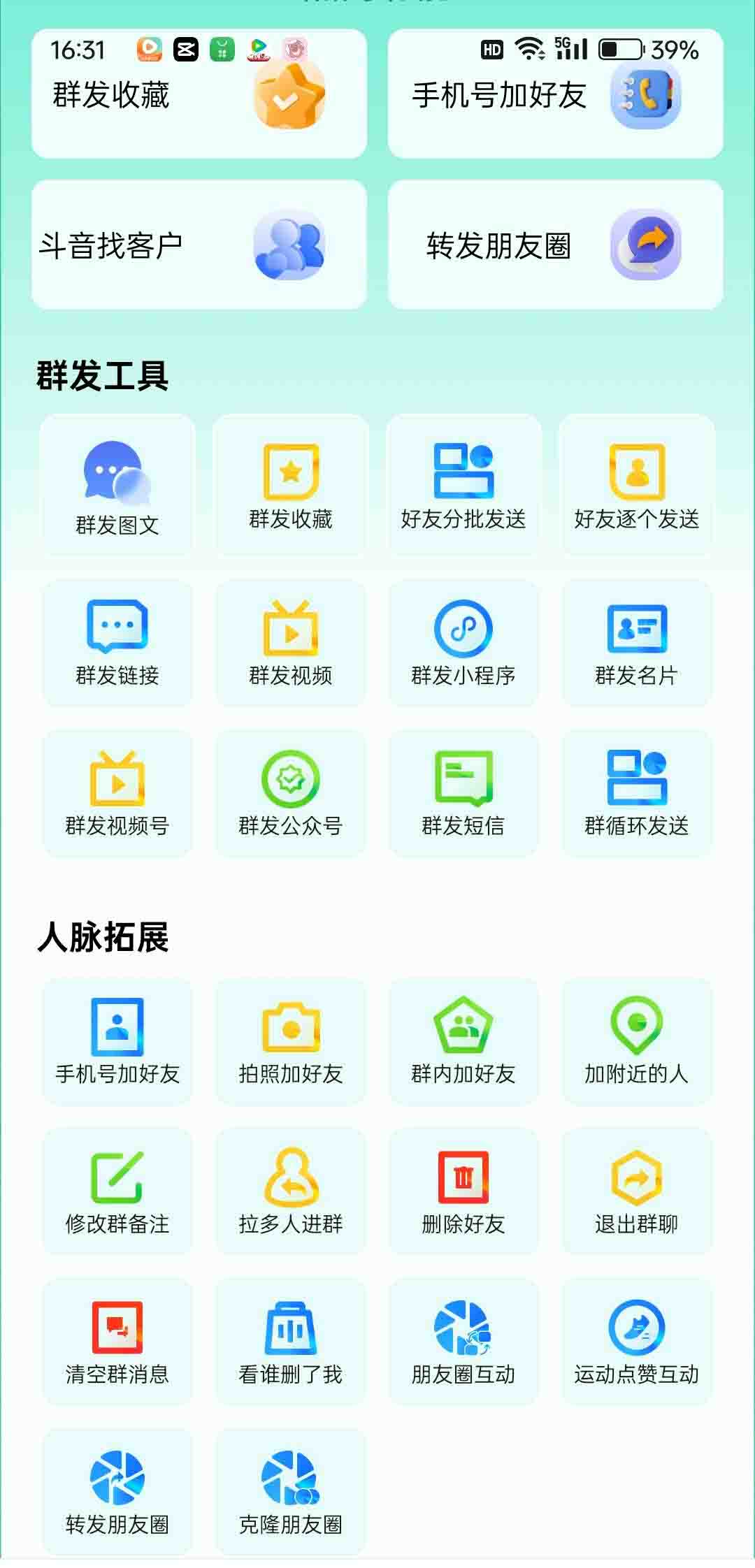The width and height of the screenshot is (755, 1568).
Task: Open 群发链接
Action: click(117, 644)
